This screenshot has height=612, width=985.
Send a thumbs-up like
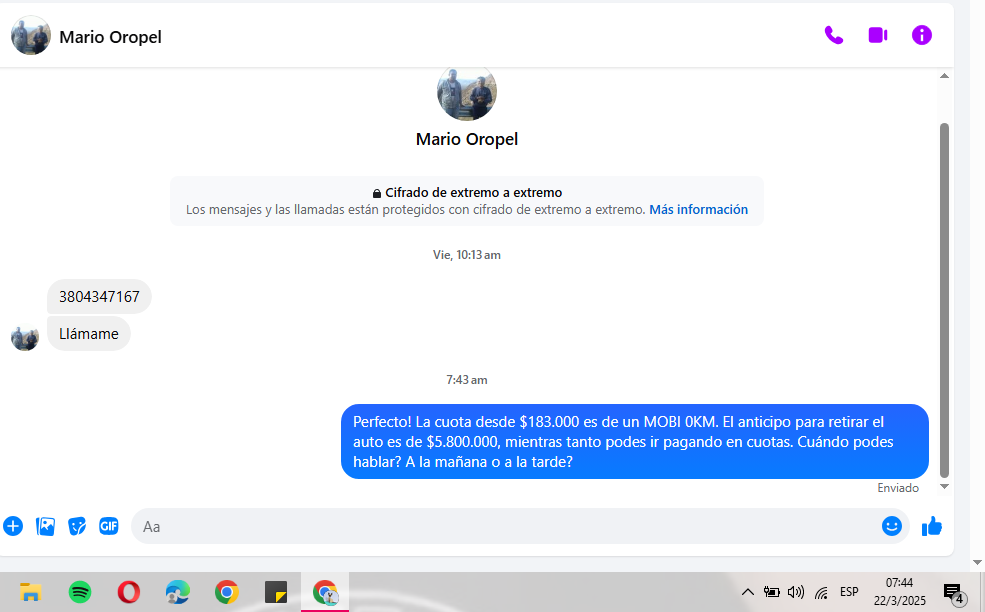point(932,526)
